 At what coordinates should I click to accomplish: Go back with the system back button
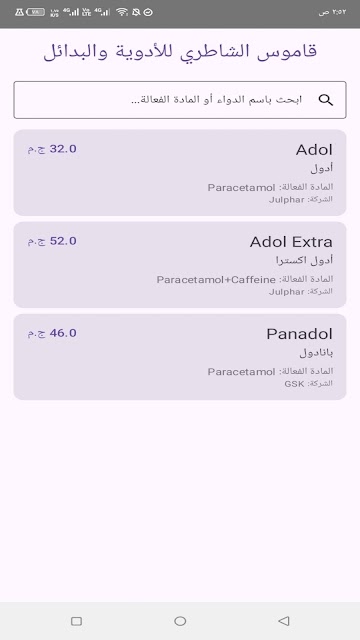(284, 621)
